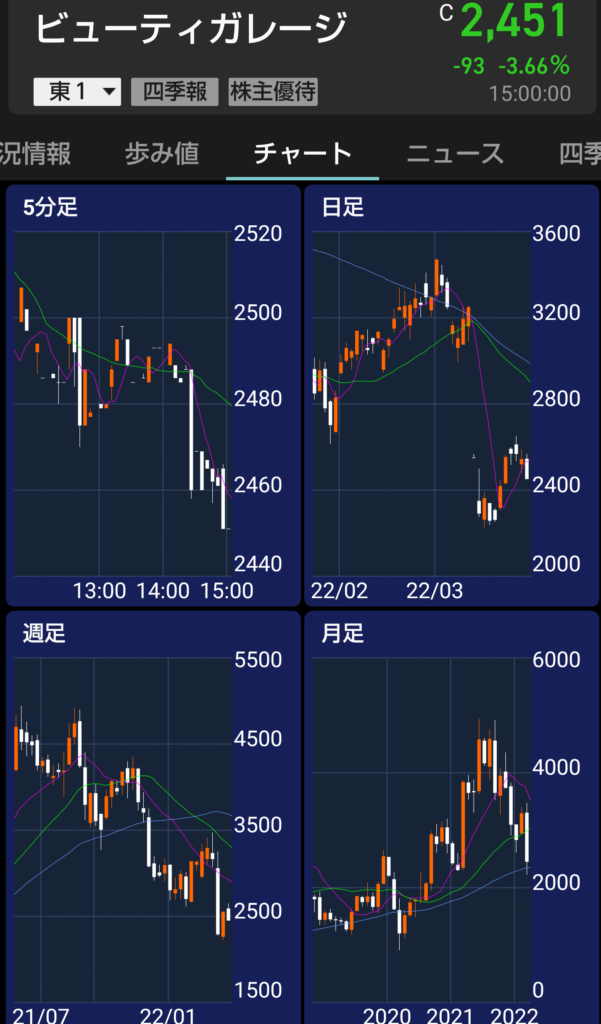Viewport: 601px width, 1024px height.
Task: Switch to the ニュース tab
Action: point(455,153)
